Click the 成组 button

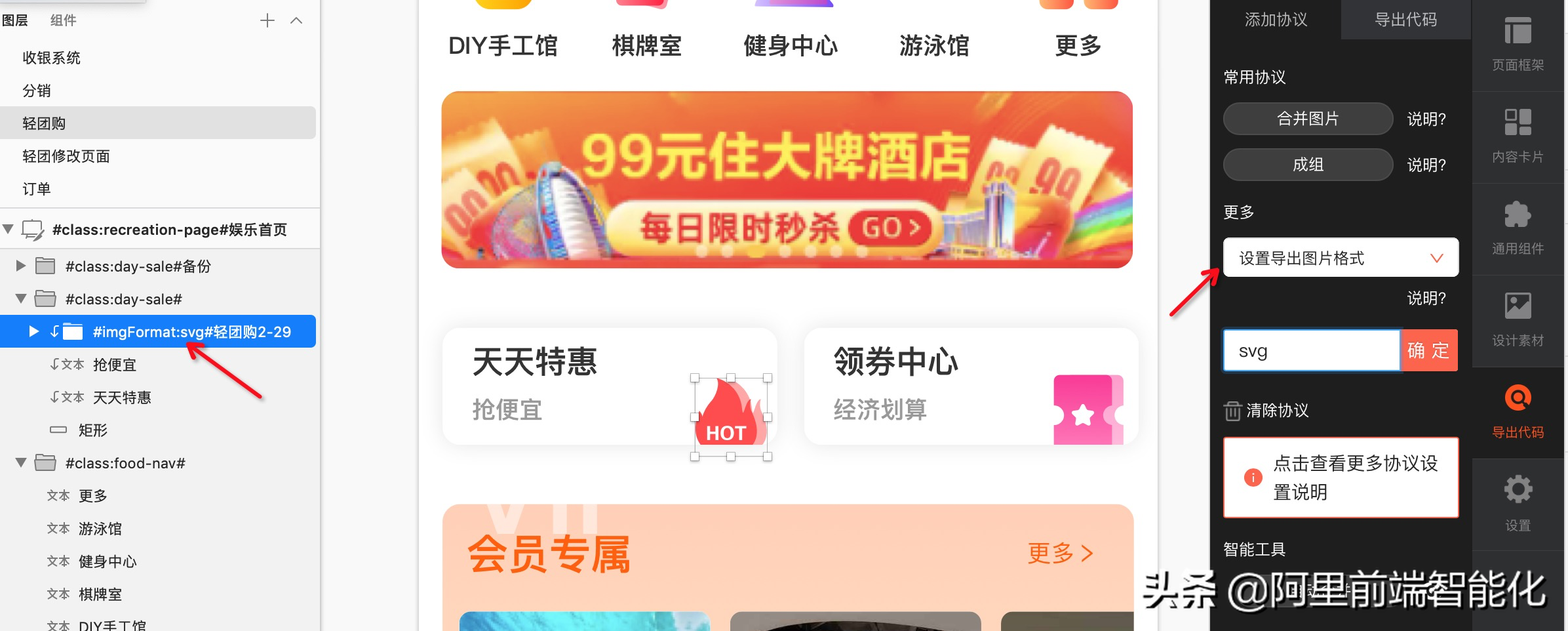coord(1308,165)
